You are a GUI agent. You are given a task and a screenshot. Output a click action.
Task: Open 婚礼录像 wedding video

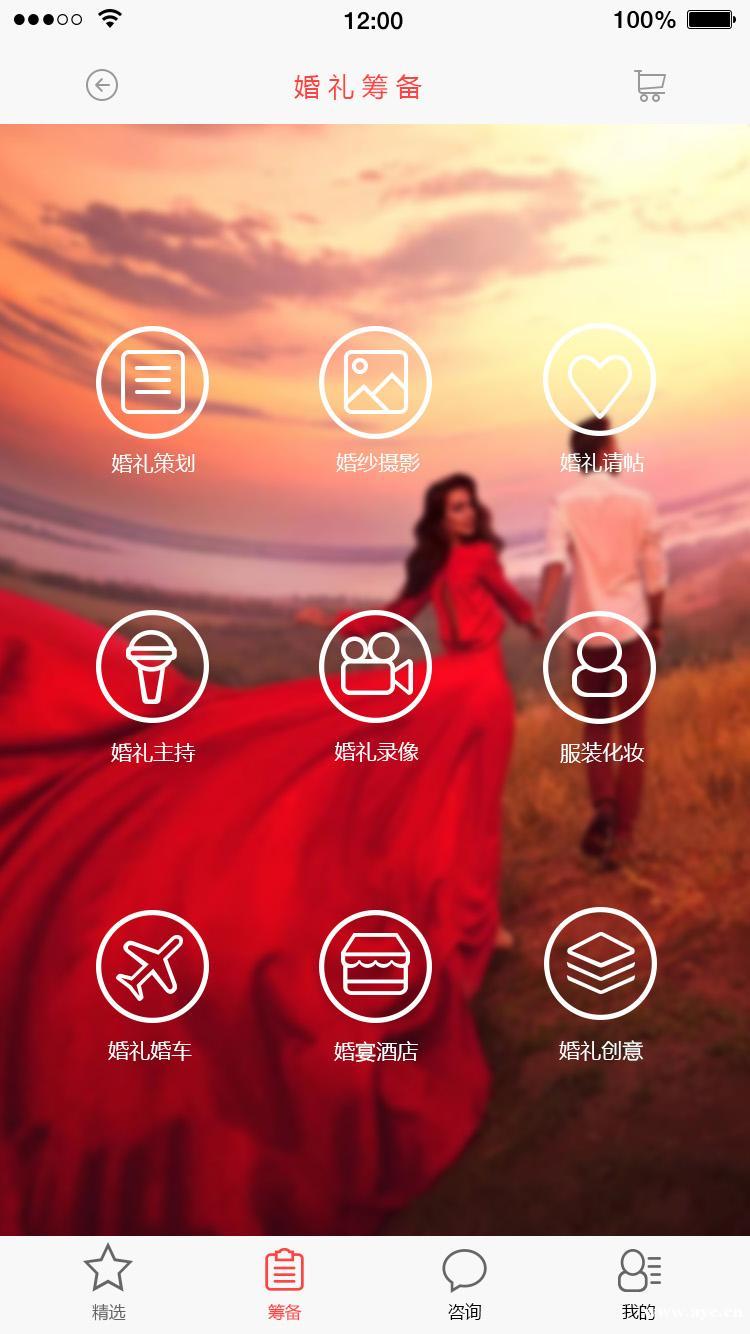[375, 667]
